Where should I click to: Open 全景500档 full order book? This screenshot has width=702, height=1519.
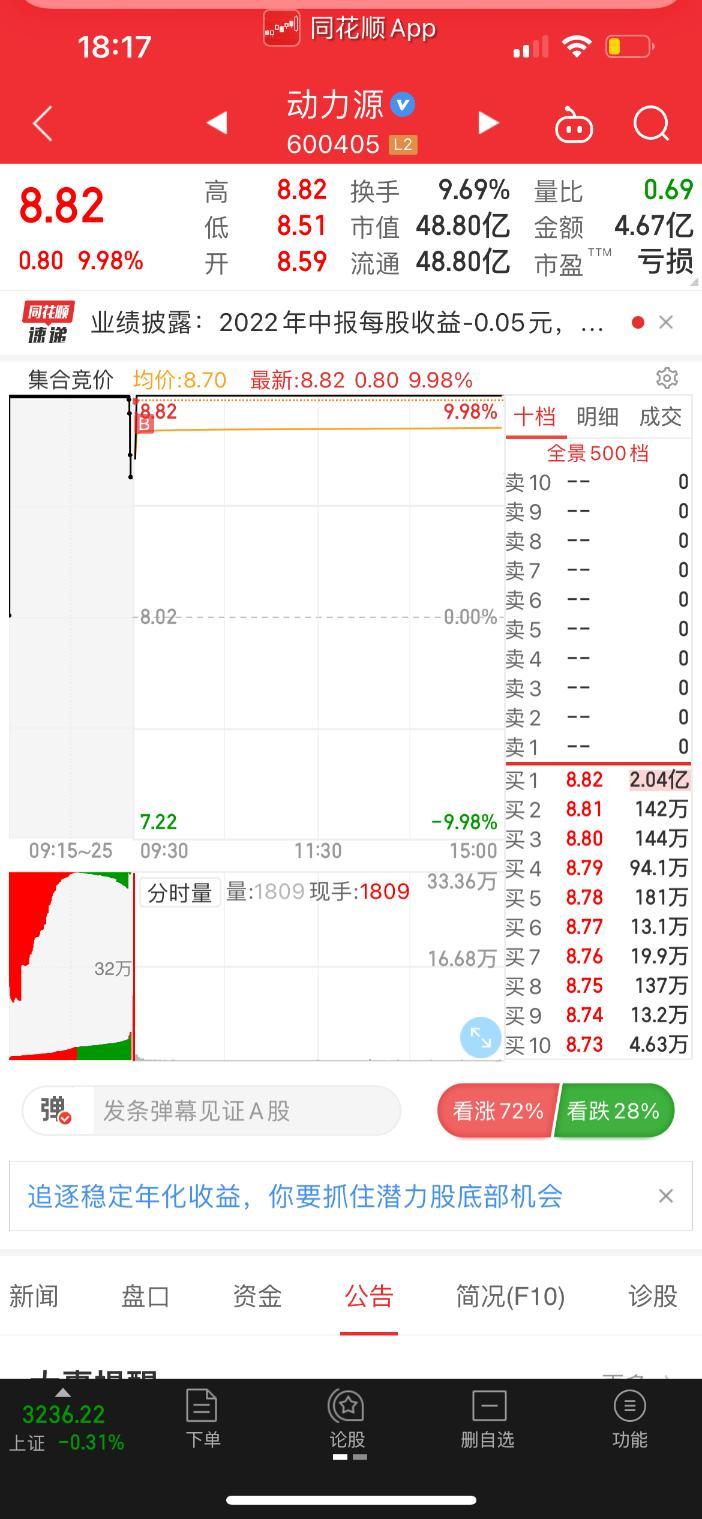(x=597, y=453)
